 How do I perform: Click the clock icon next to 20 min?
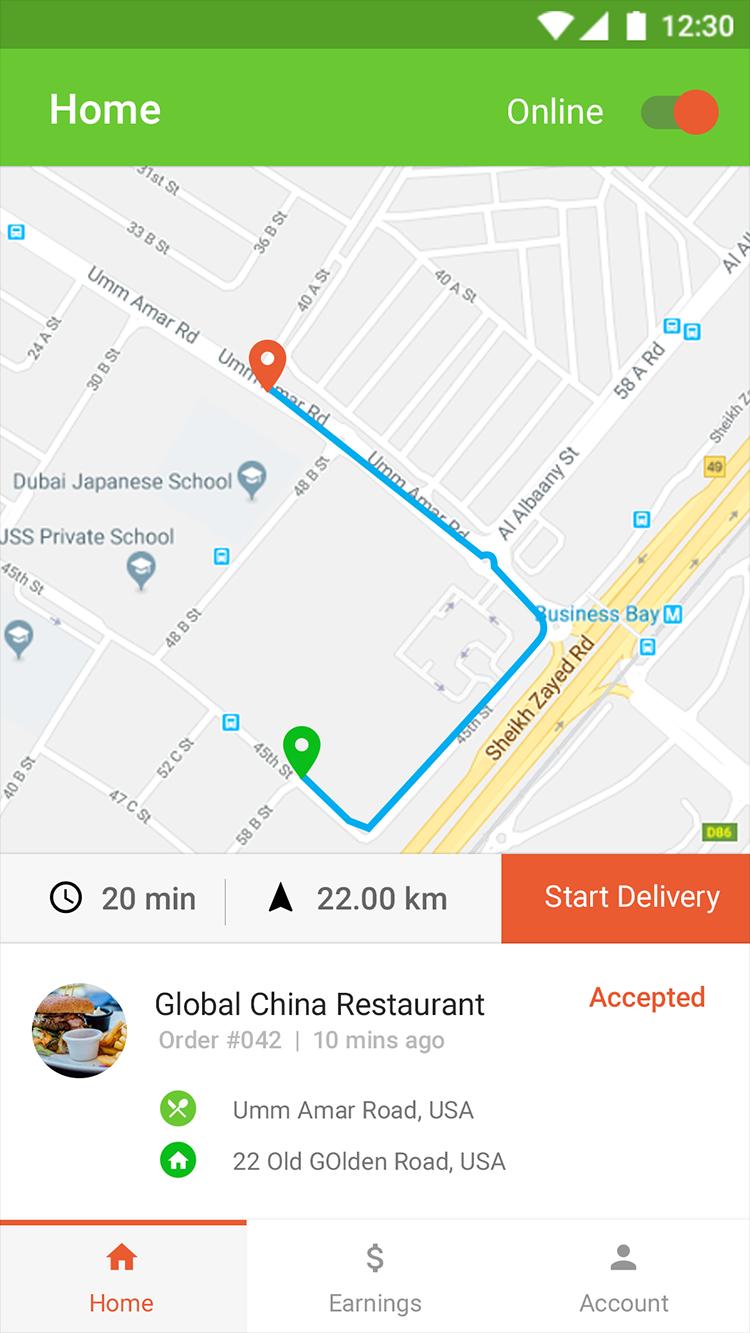[65, 898]
